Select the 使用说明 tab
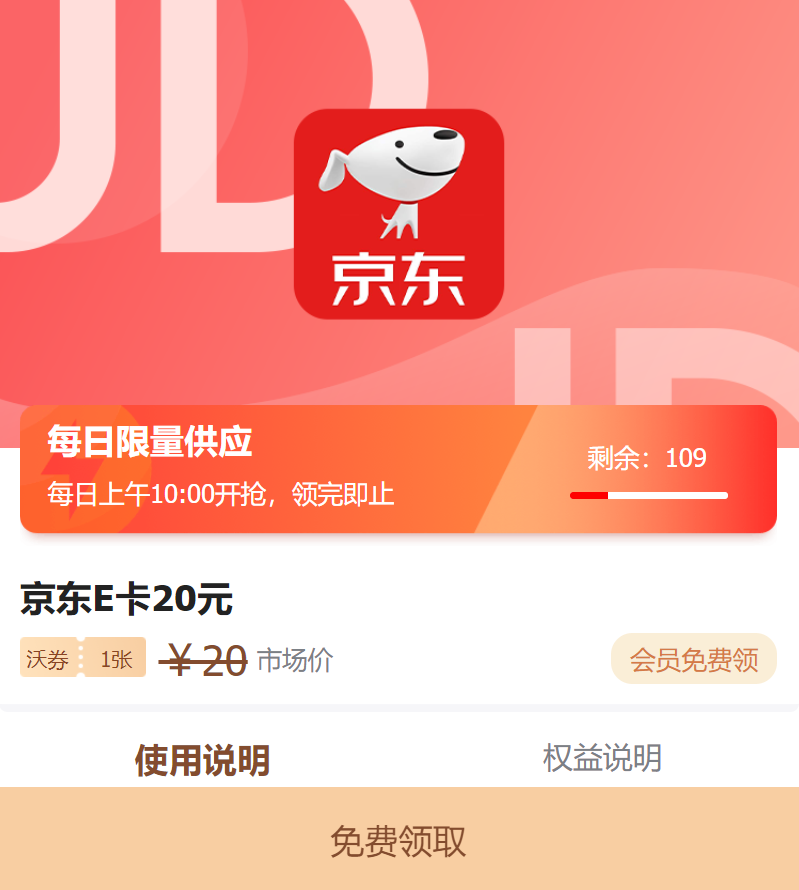 pos(202,760)
